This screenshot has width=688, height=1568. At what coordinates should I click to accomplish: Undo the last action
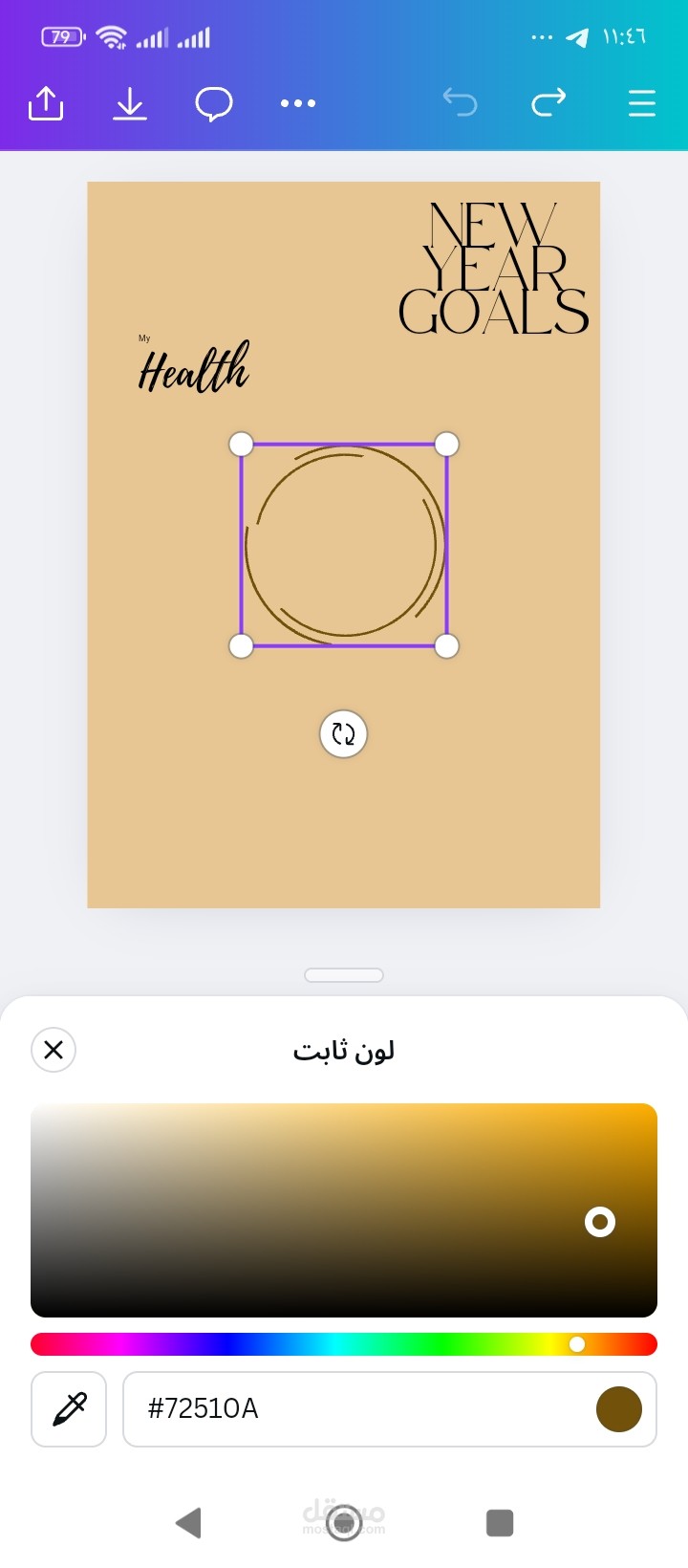tap(460, 102)
